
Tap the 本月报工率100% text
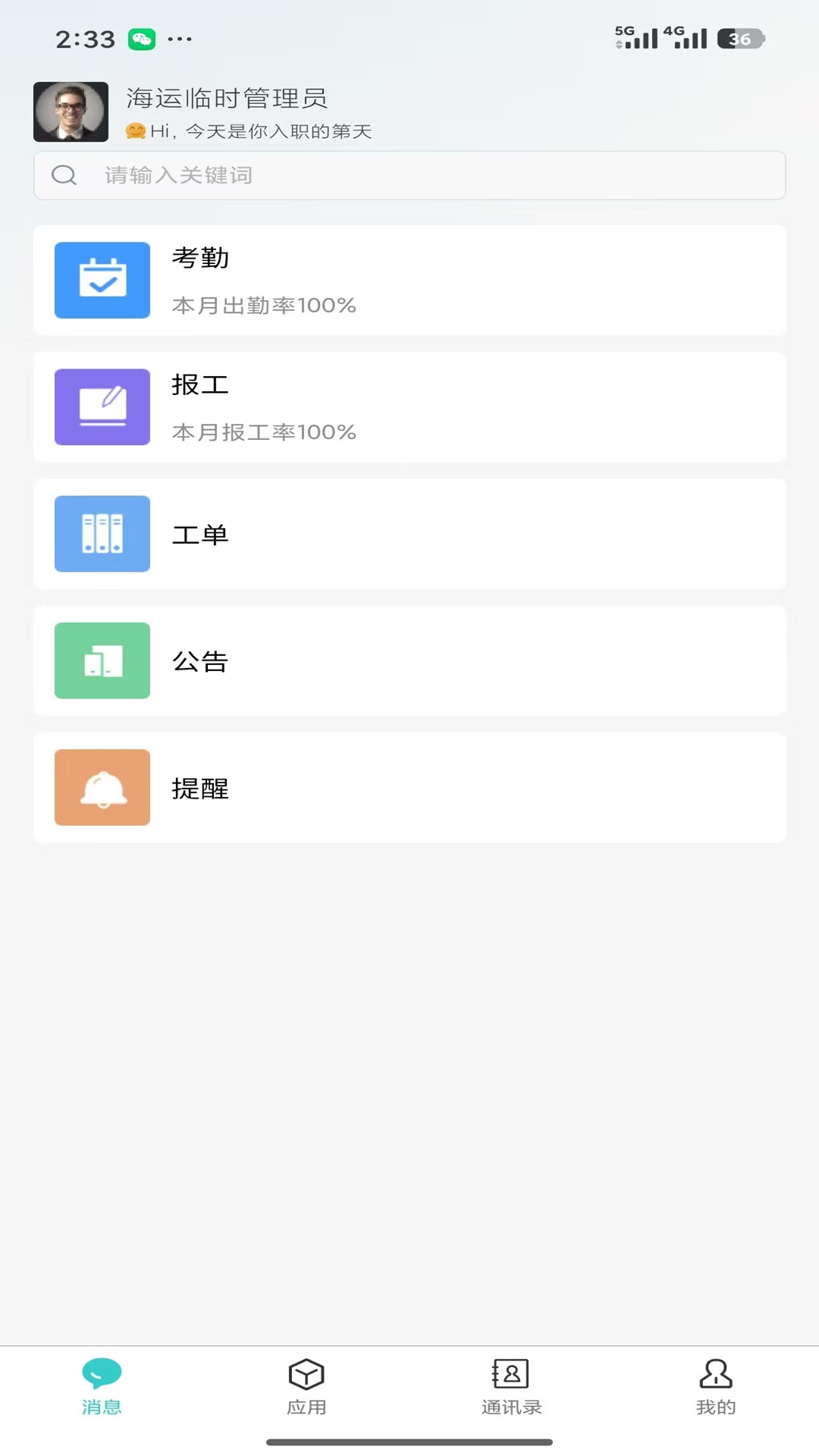point(264,432)
